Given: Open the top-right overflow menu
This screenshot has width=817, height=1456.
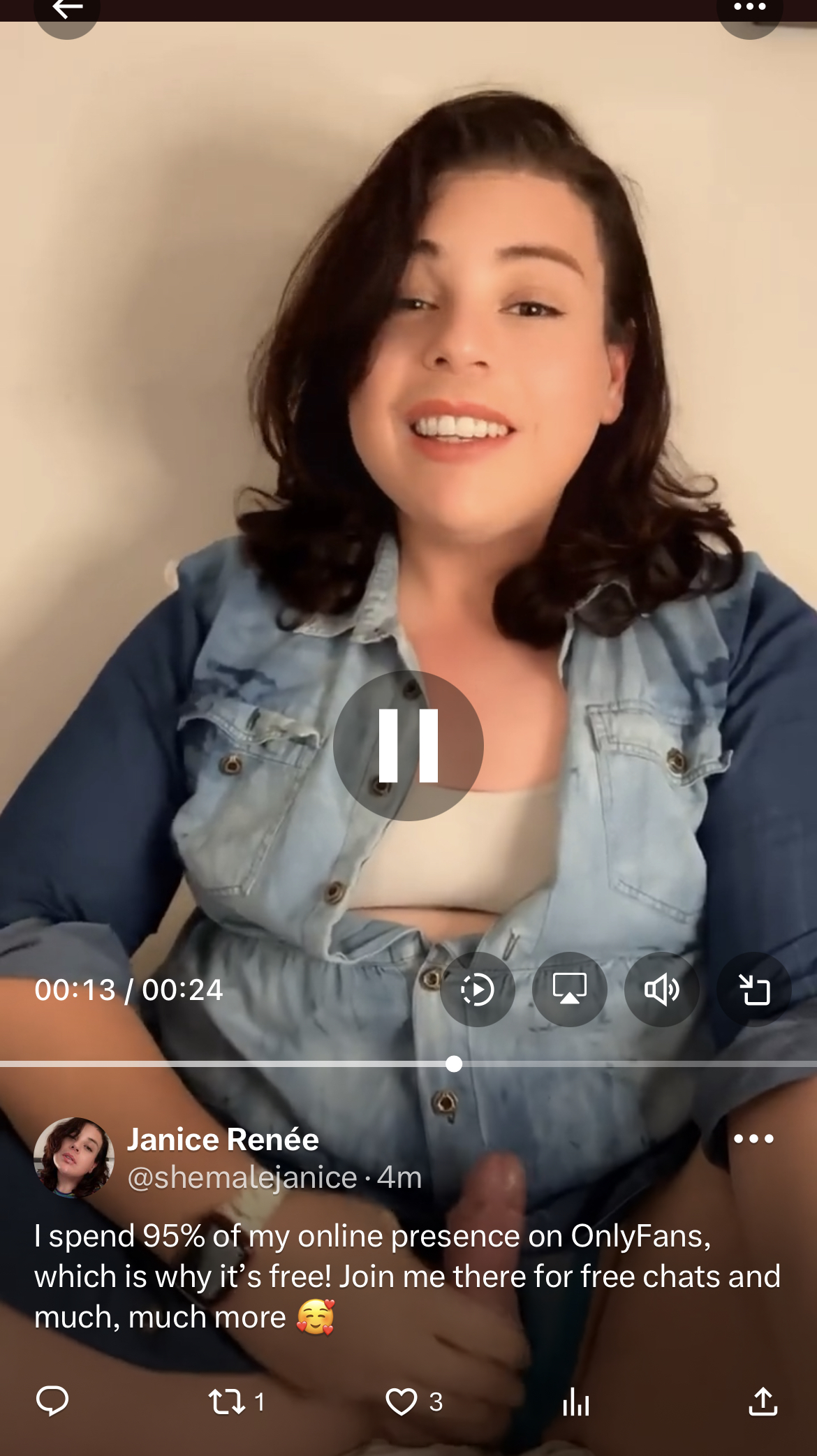Looking at the screenshot, I should pyautogui.click(x=750, y=10).
